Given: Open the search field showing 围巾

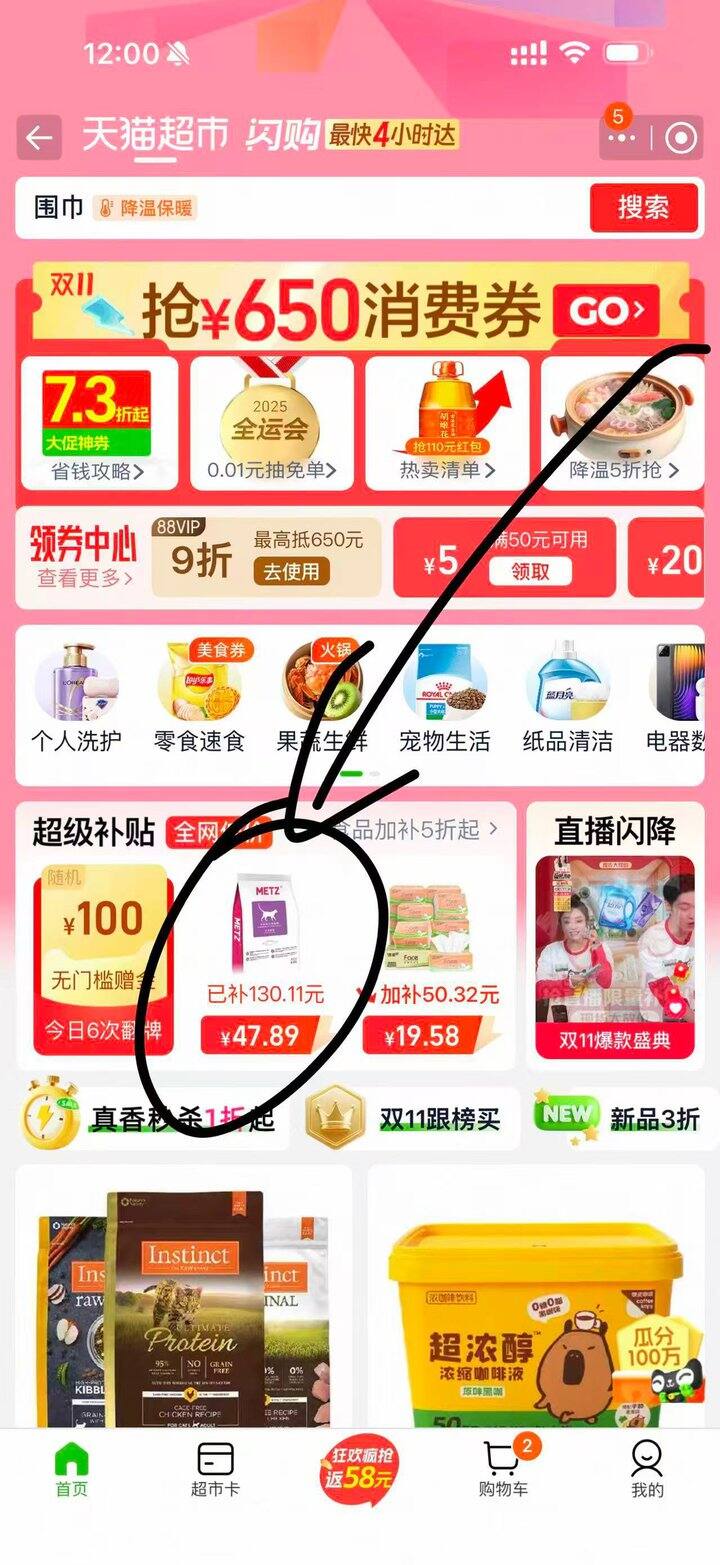Looking at the screenshot, I should click(x=300, y=208).
